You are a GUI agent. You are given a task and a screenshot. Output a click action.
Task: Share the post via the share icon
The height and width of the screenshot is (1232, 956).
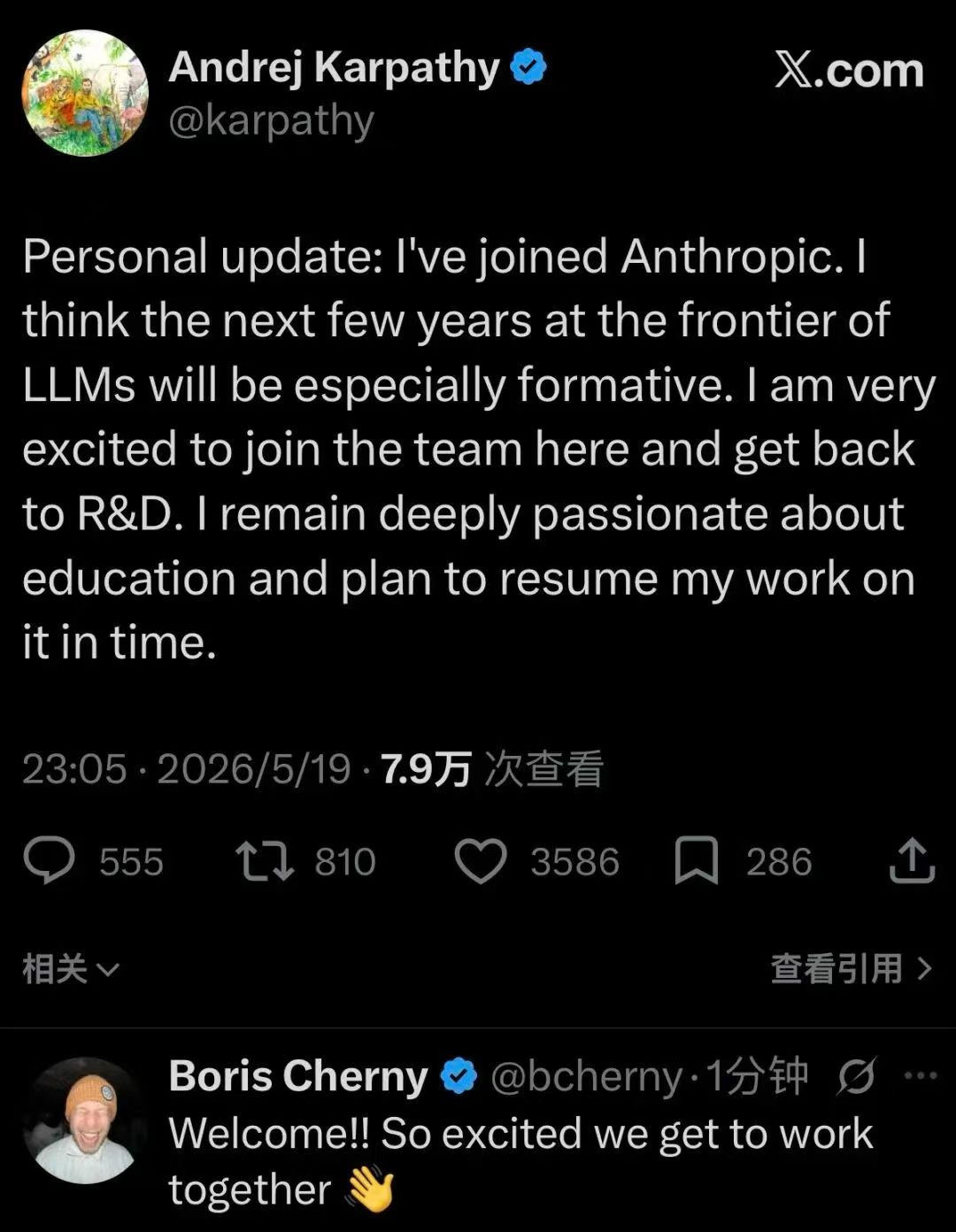tap(912, 861)
